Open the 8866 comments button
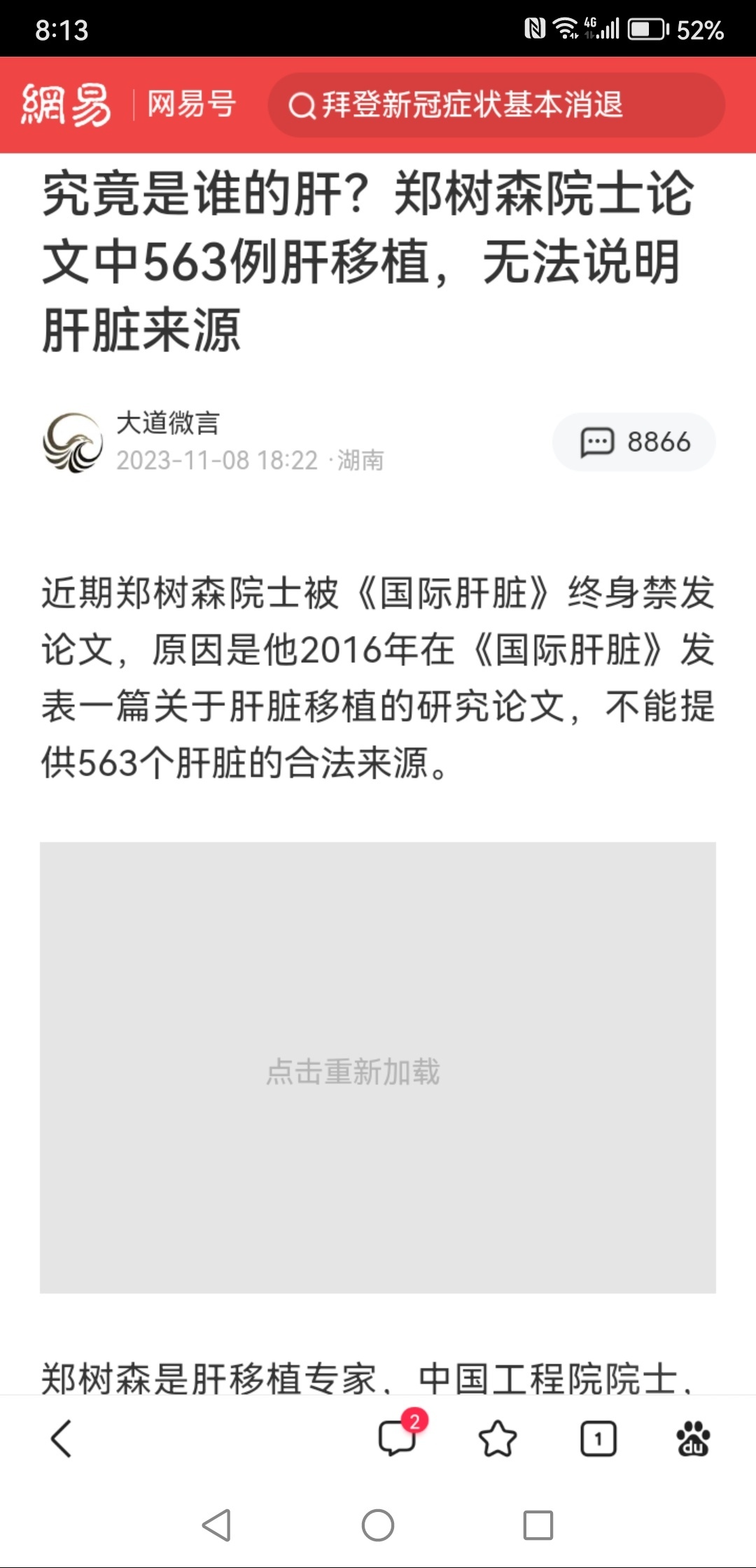 (x=634, y=442)
